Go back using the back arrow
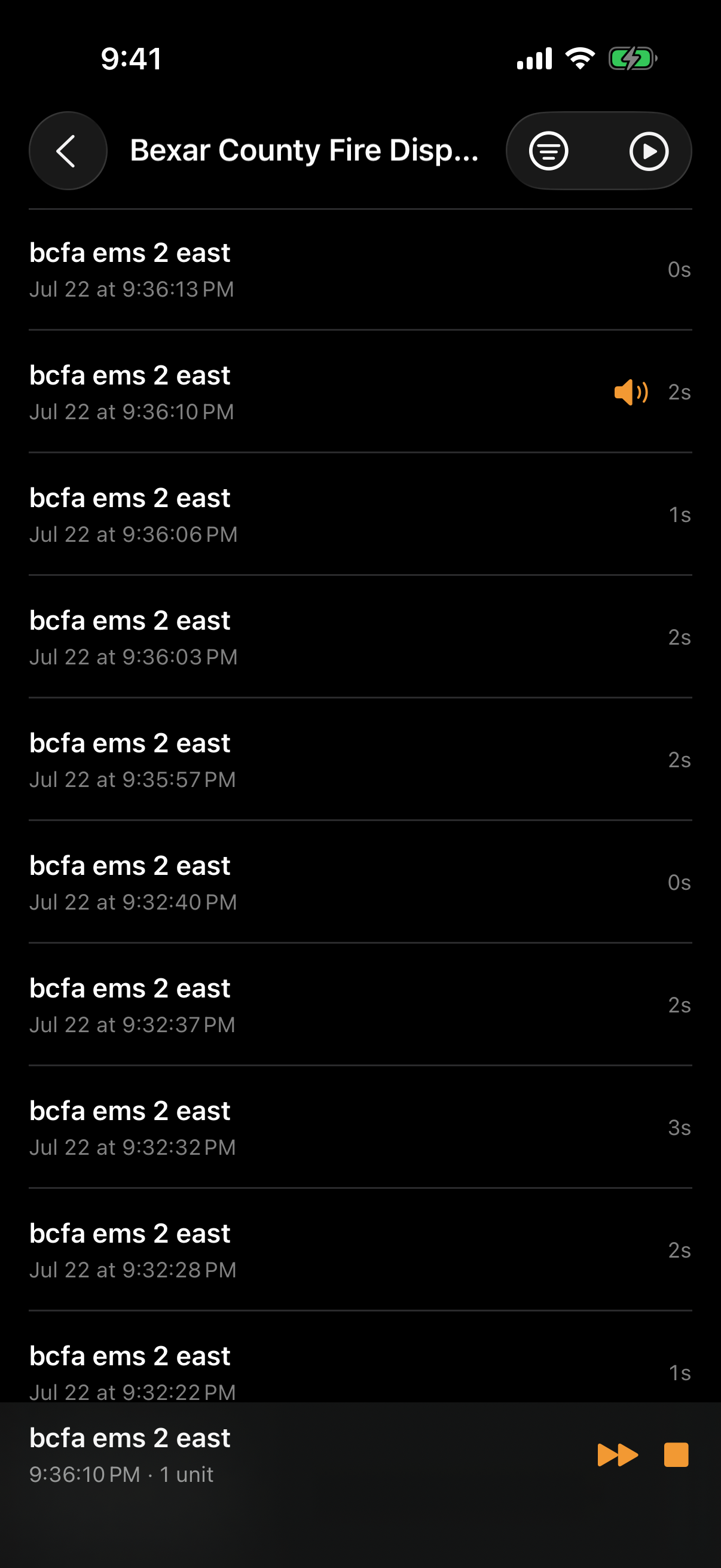The image size is (721, 1568). [x=68, y=150]
